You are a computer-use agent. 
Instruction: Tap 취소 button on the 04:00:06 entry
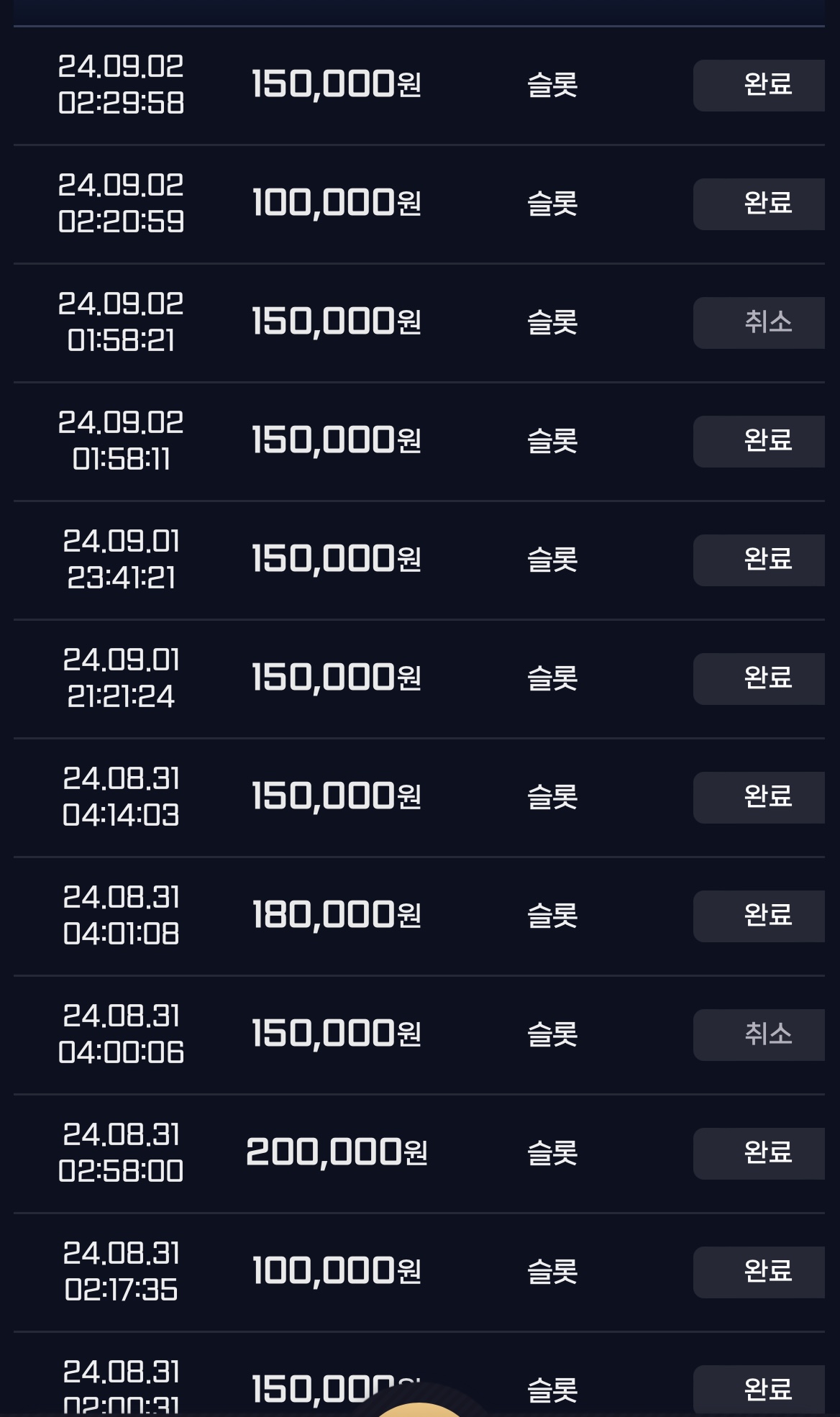click(759, 1035)
